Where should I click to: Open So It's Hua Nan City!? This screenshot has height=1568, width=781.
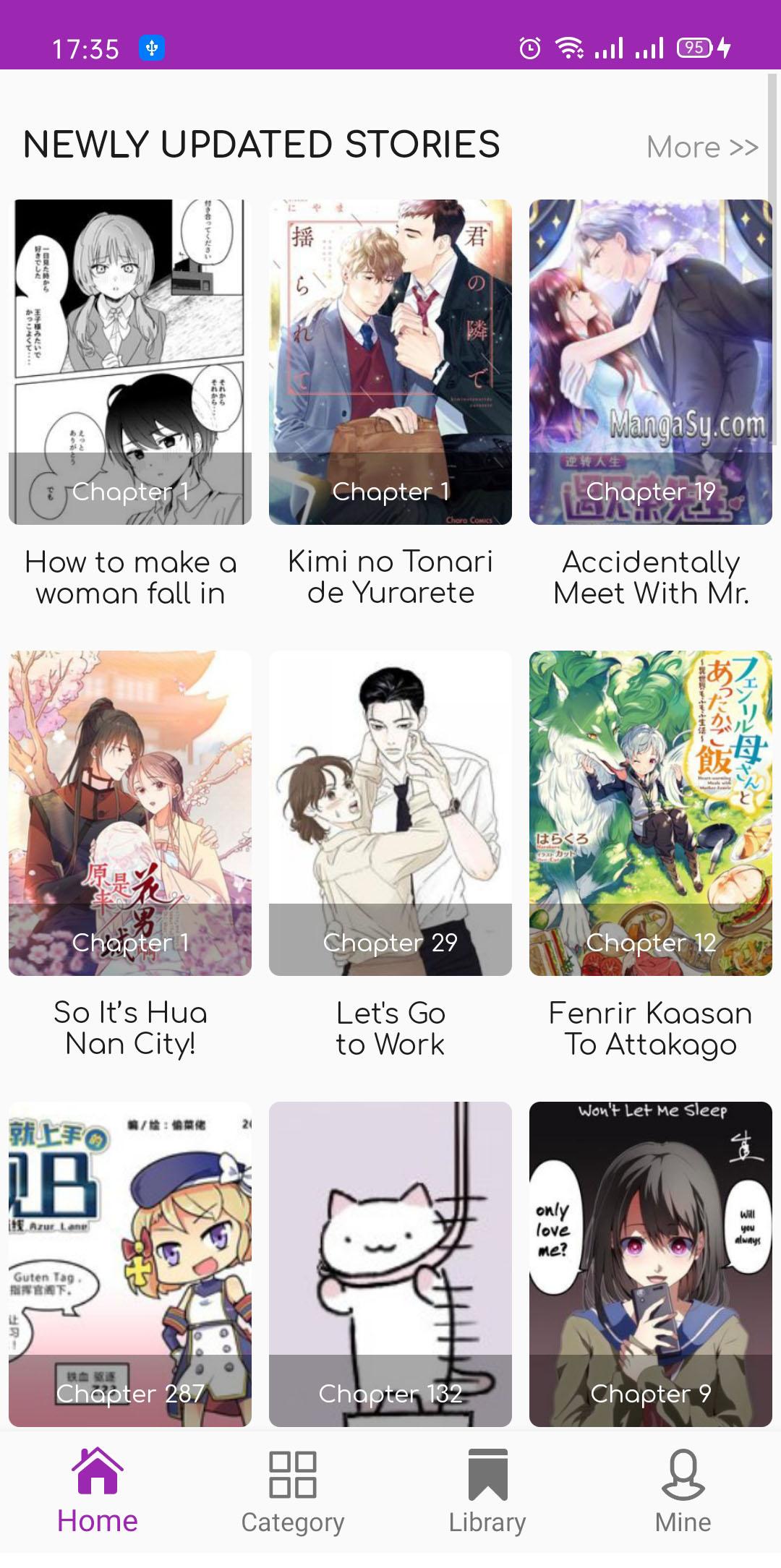pos(130,813)
